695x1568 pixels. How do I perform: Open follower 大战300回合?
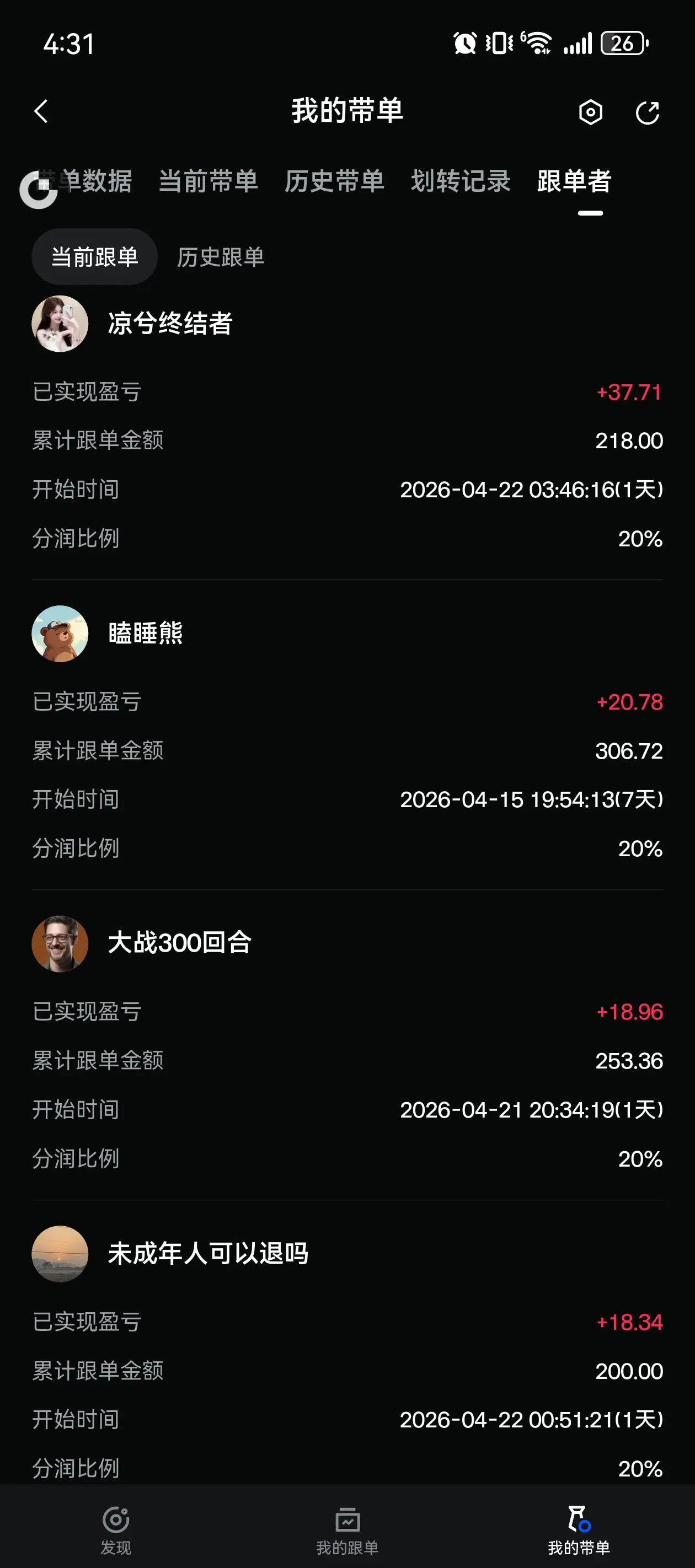tap(180, 943)
